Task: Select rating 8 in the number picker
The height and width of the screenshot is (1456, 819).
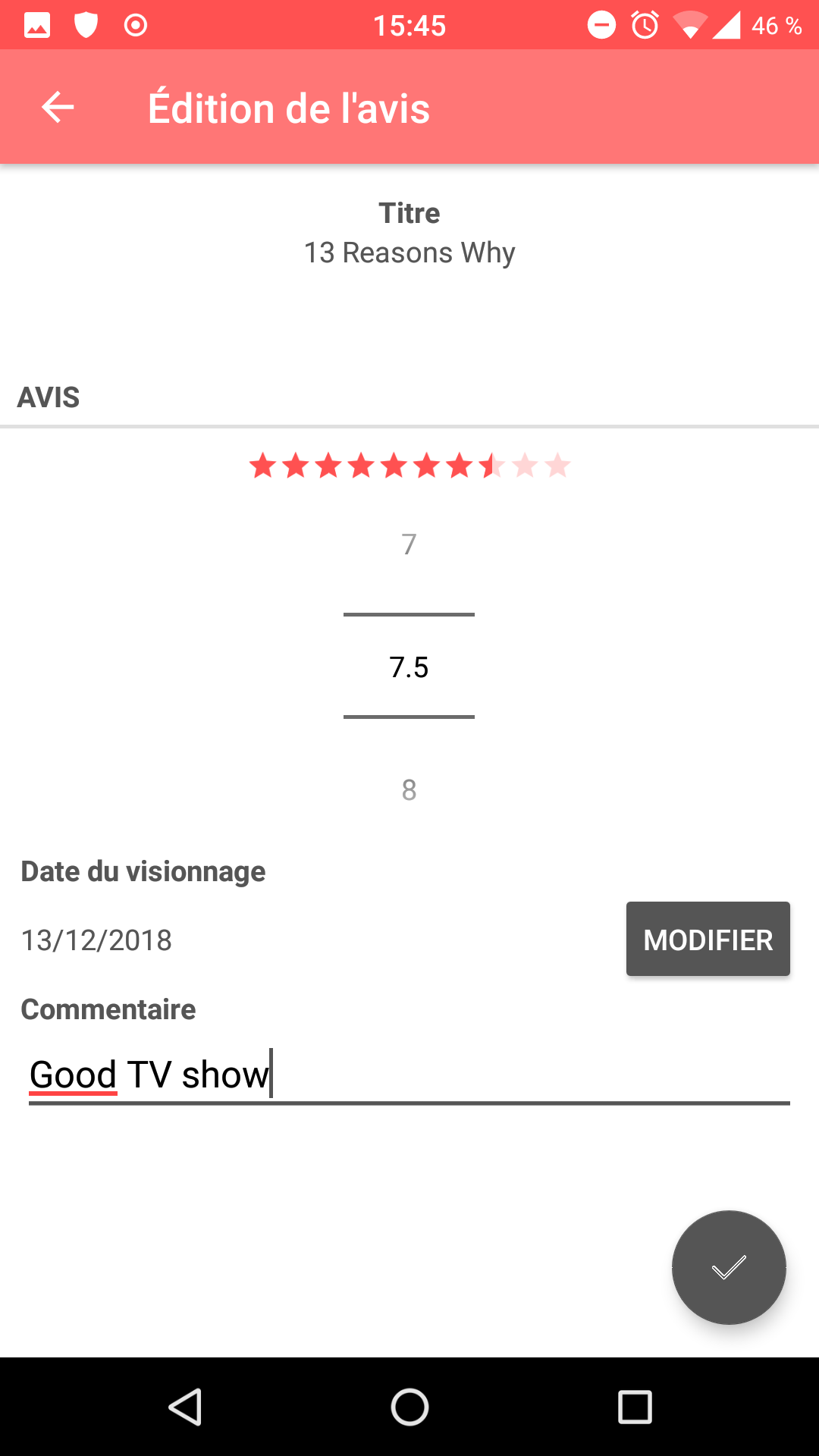Action: pos(409,790)
